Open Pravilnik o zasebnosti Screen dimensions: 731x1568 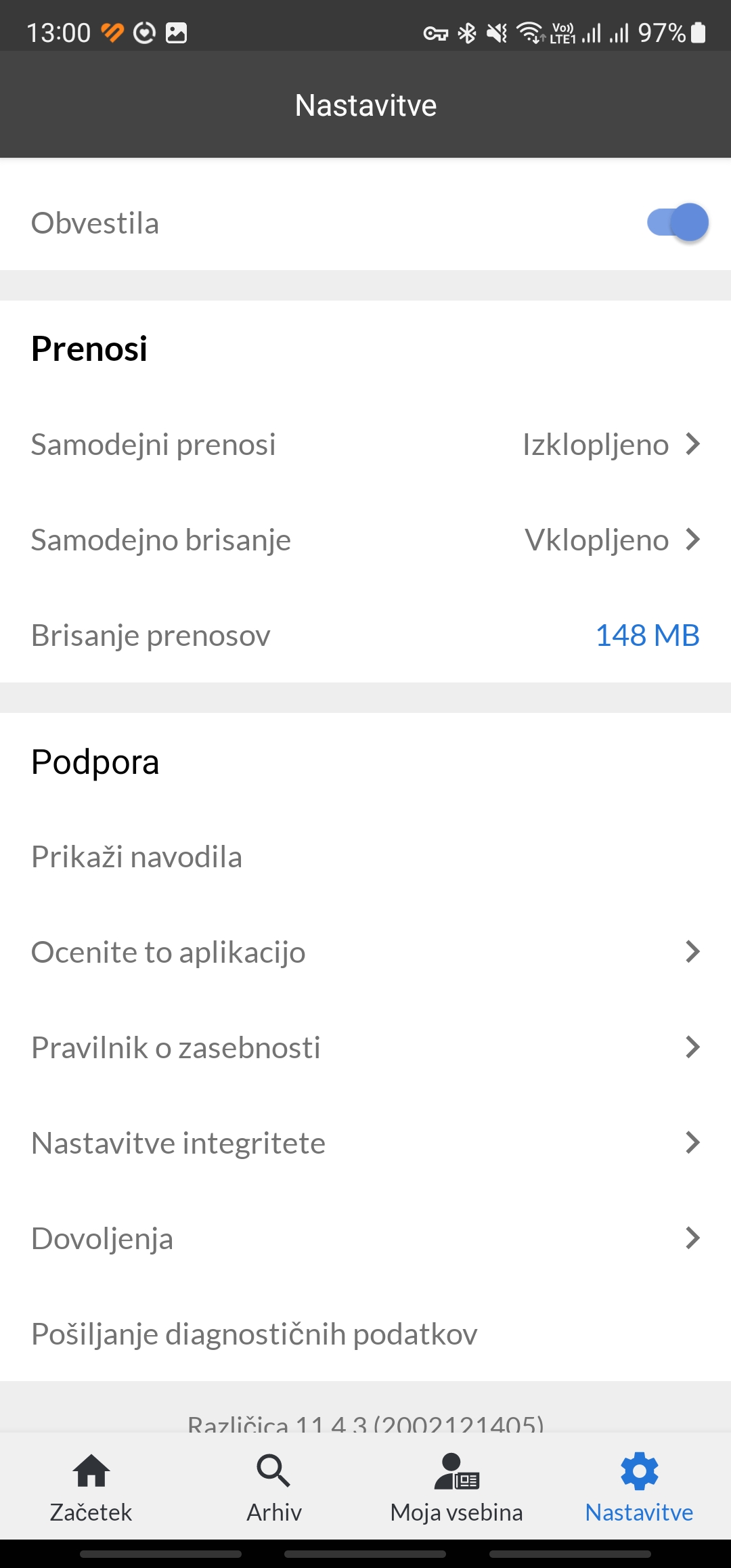pyautogui.click(x=365, y=1048)
